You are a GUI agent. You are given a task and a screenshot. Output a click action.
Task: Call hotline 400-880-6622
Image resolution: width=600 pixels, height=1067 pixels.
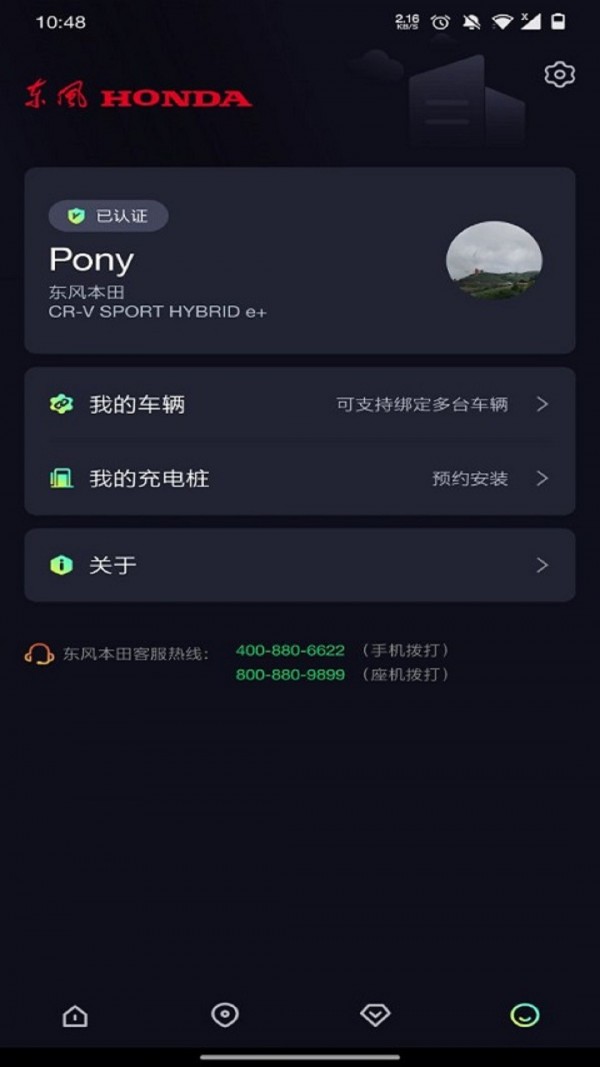click(290, 650)
